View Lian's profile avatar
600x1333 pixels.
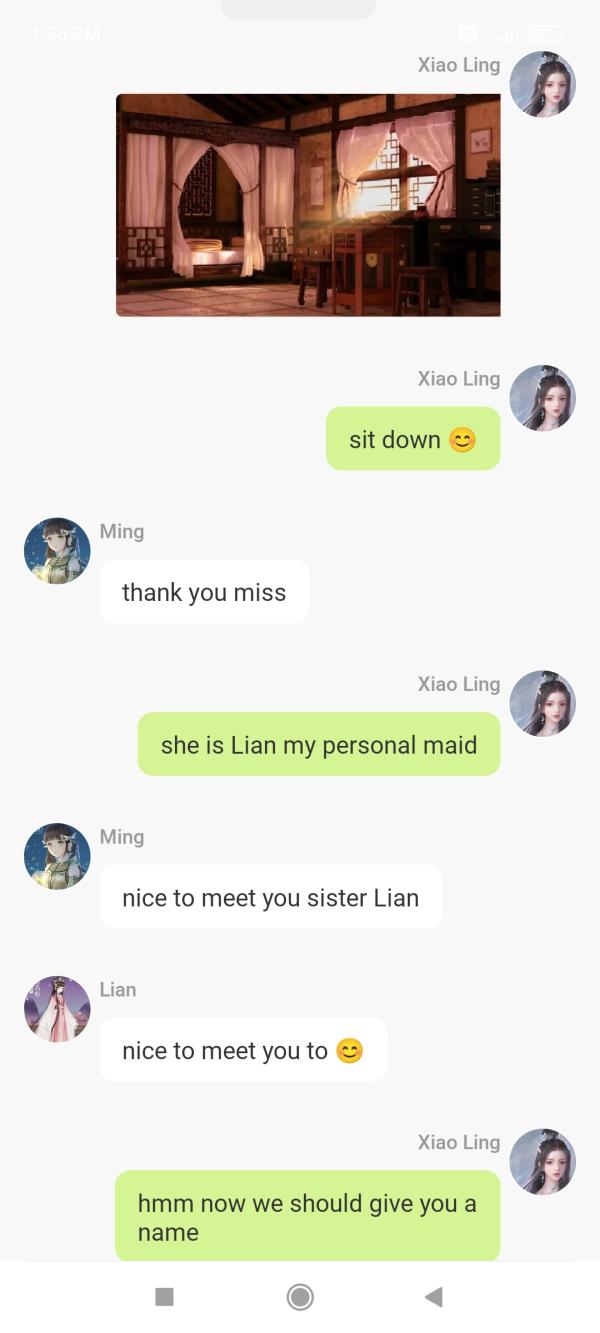57,1009
